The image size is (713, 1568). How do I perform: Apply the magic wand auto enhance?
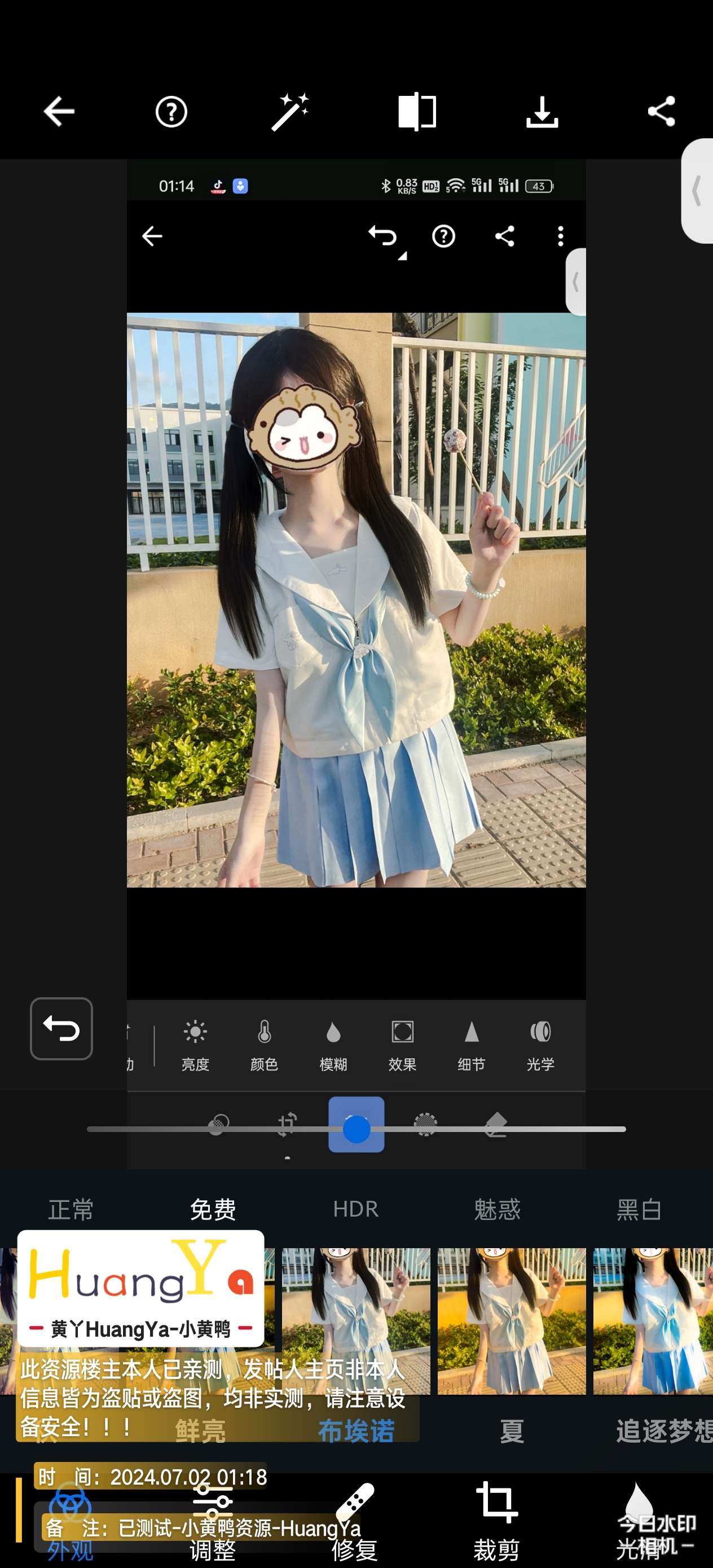[x=290, y=112]
